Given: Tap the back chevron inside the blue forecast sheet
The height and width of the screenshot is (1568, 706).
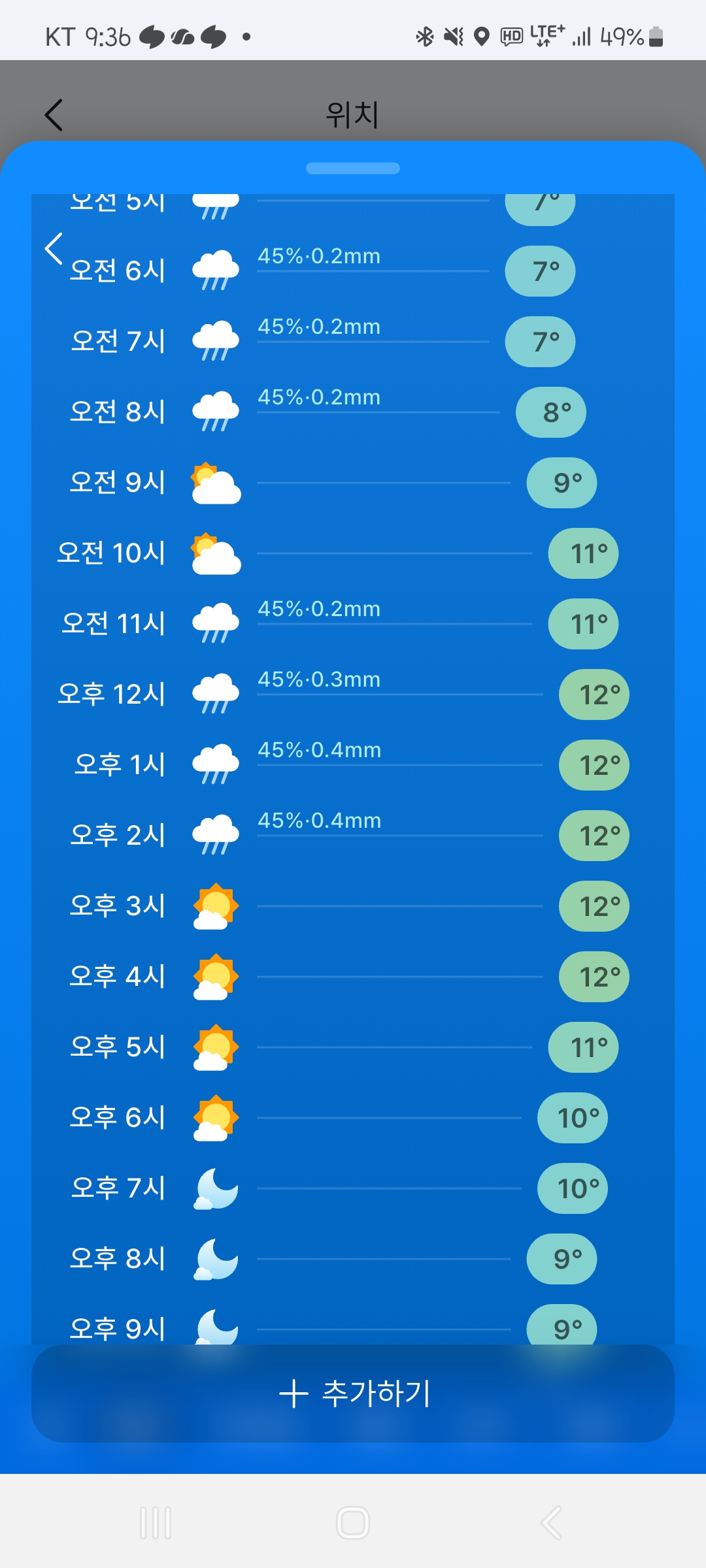Looking at the screenshot, I should click(x=54, y=248).
